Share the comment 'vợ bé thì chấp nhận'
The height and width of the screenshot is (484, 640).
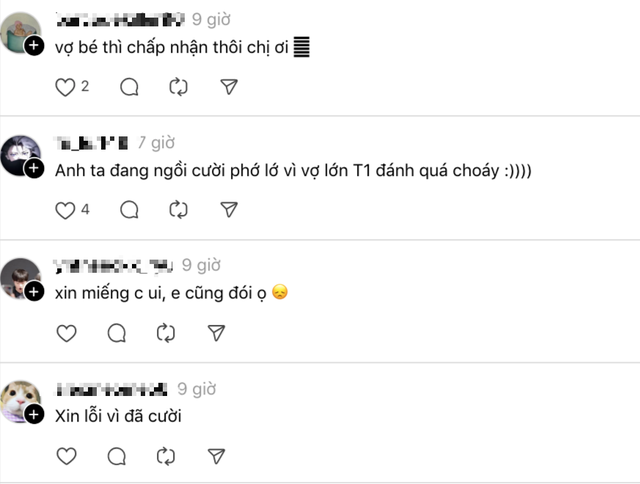[229, 87]
